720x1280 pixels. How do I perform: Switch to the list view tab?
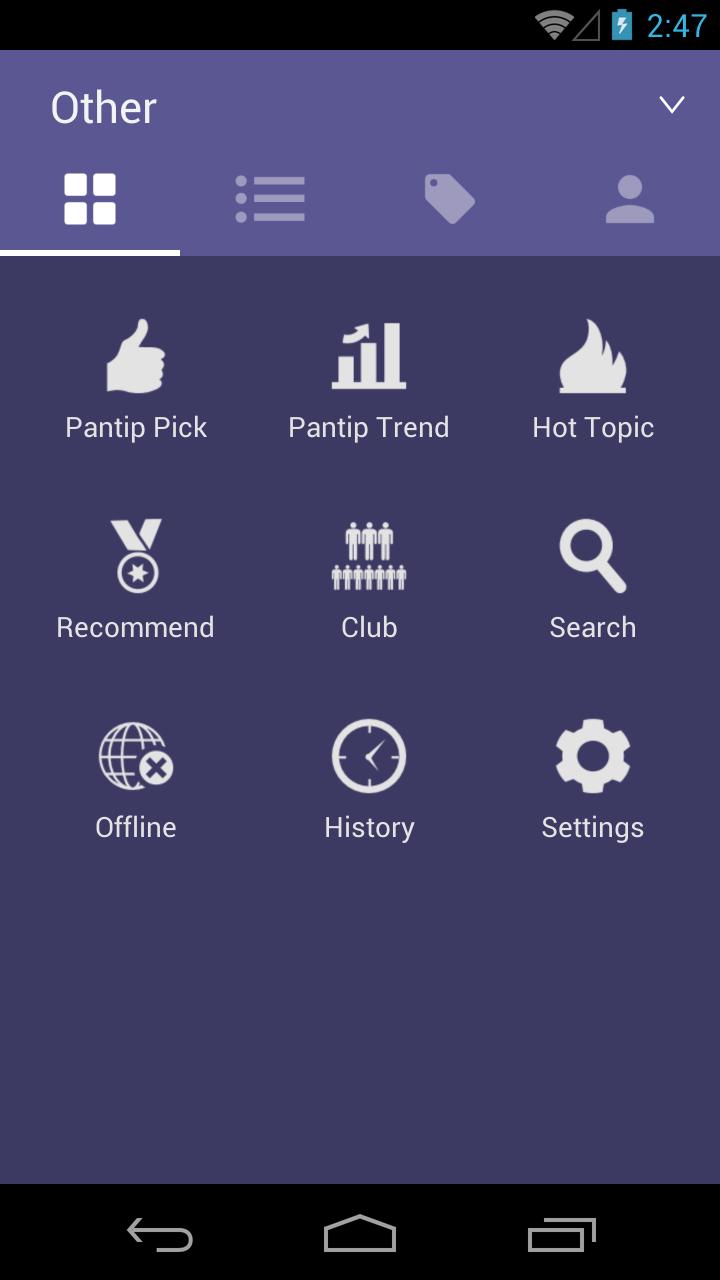[270, 199]
